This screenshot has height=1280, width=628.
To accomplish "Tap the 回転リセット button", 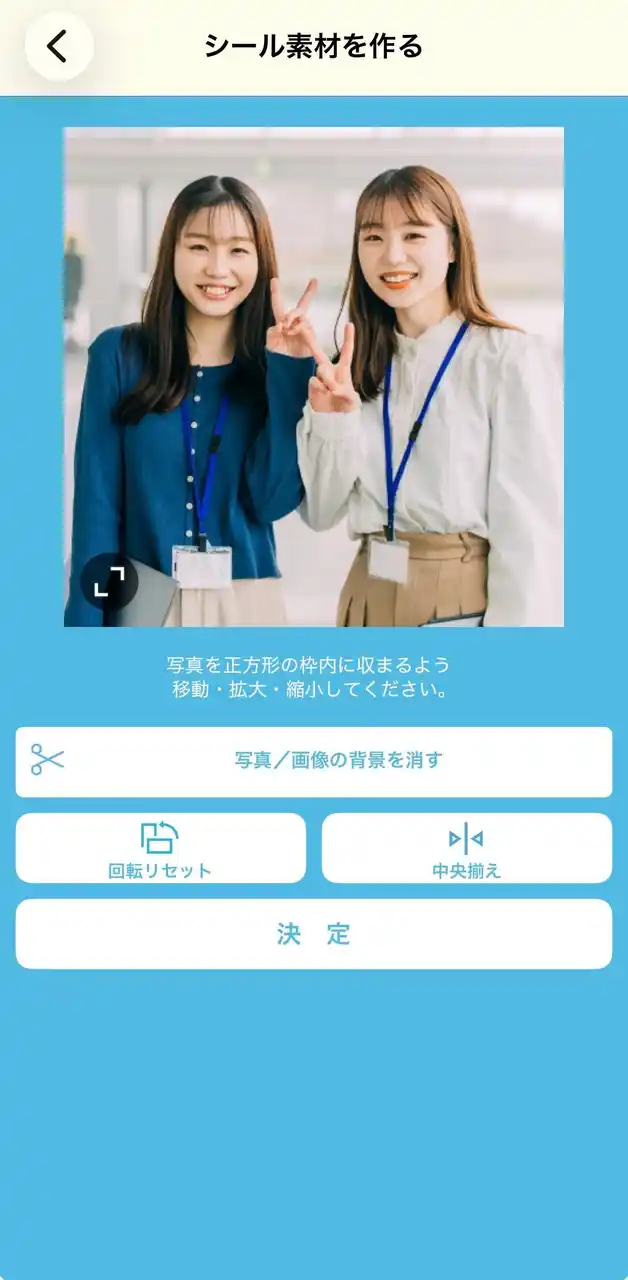I will [x=160, y=848].
